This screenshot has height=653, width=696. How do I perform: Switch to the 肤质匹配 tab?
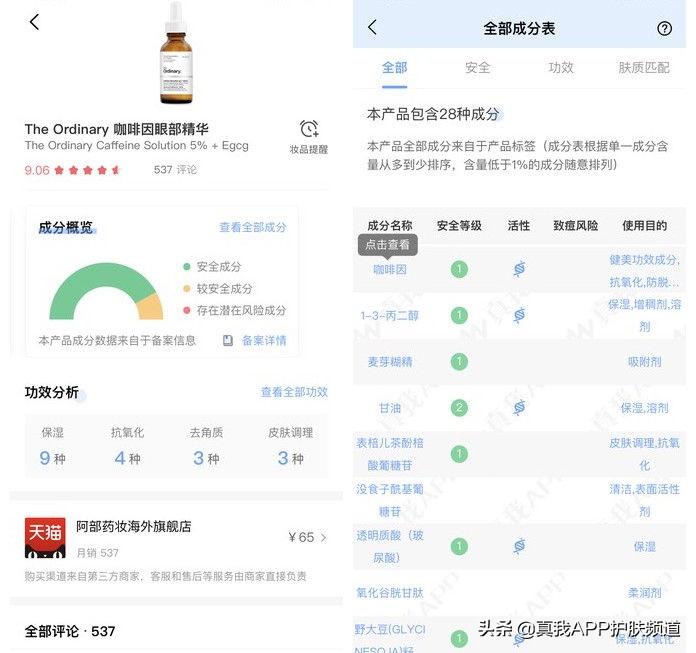click(x=644, y=68)
